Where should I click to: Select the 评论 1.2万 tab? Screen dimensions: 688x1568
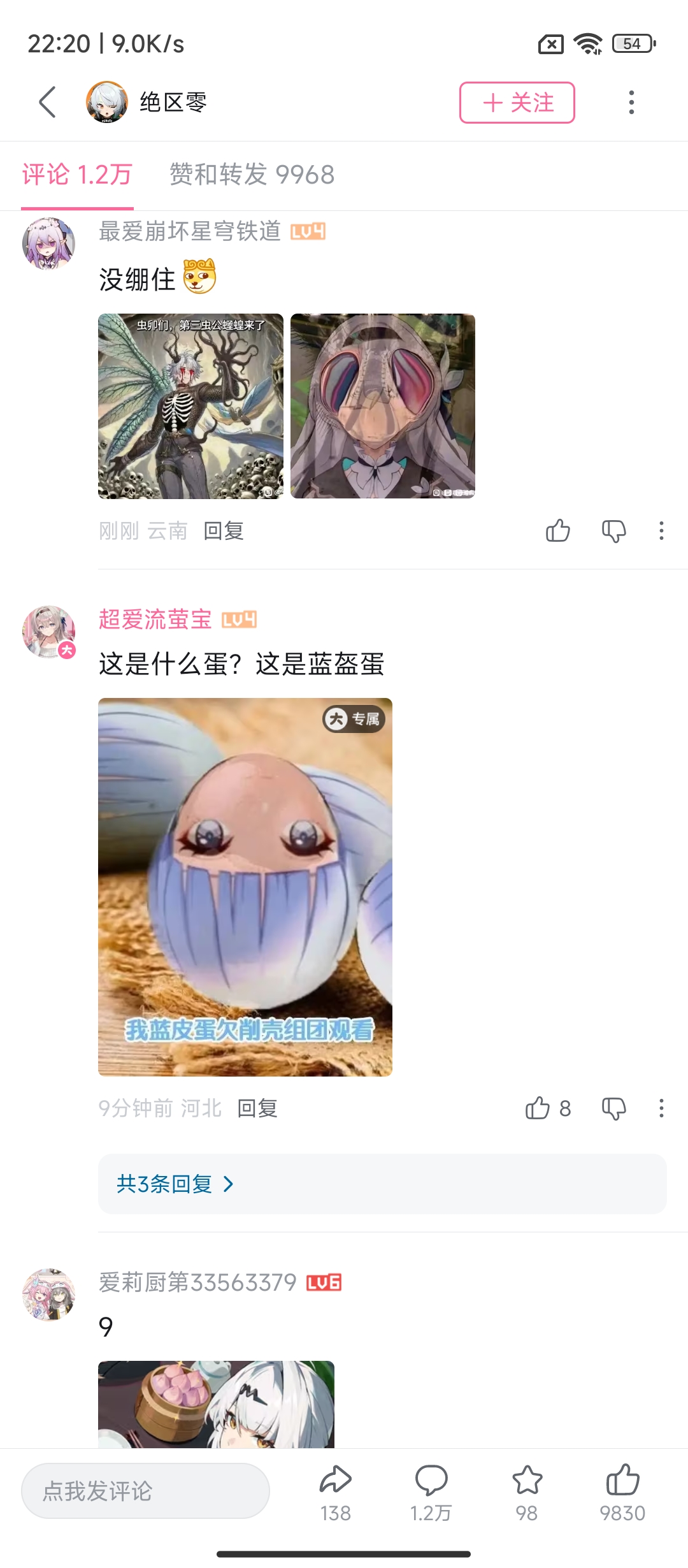[x=77, y=175]
